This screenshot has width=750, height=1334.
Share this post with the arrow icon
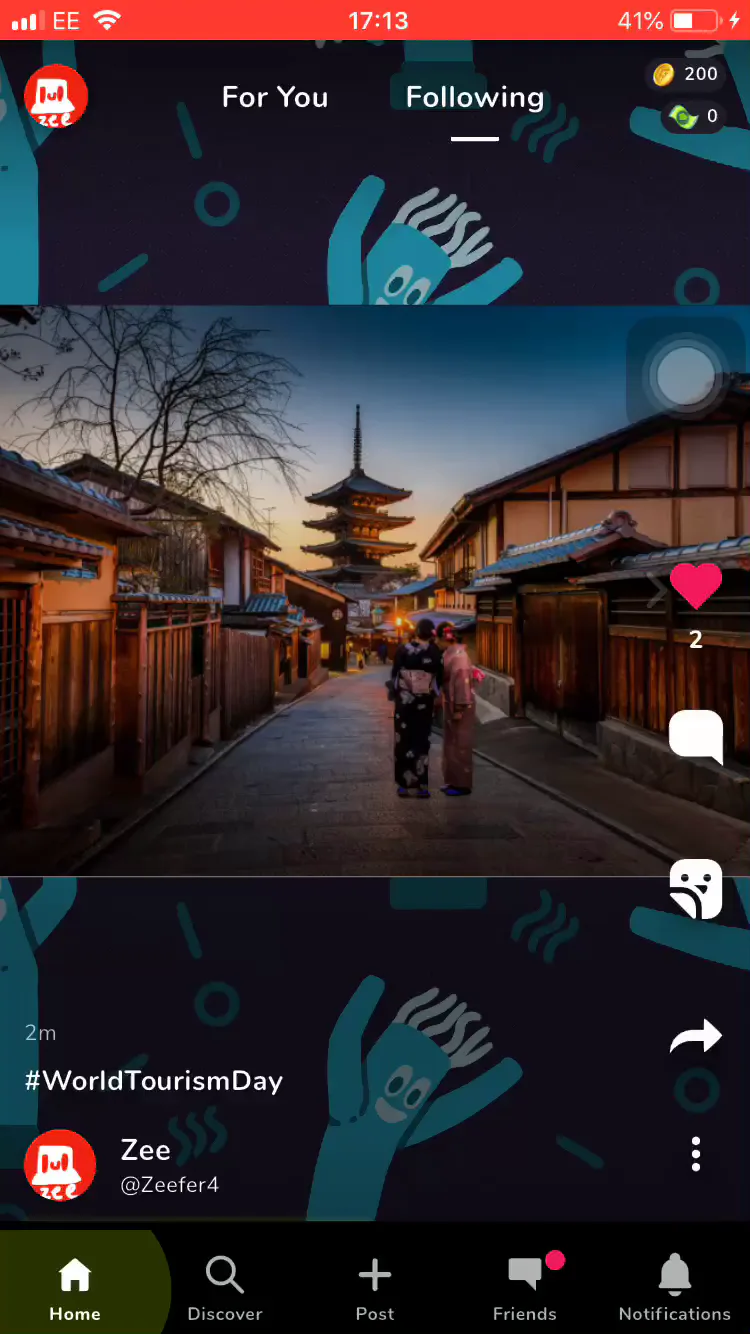[x=696, y=1036]
